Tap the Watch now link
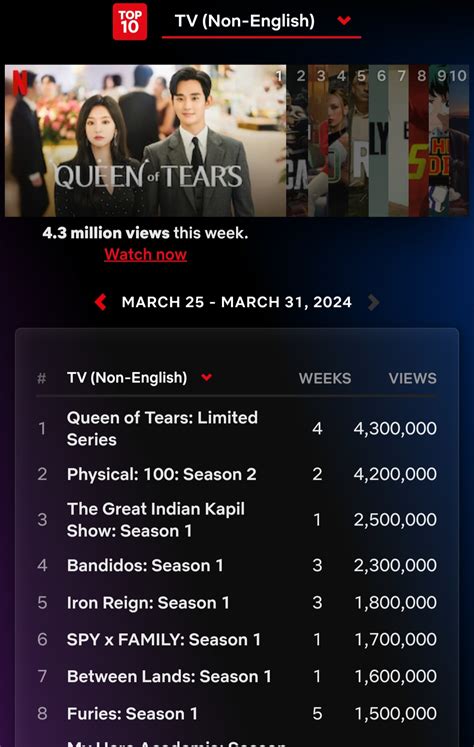Image resolution: width=474 pixels, height=747 pixels. pos(145,254)
